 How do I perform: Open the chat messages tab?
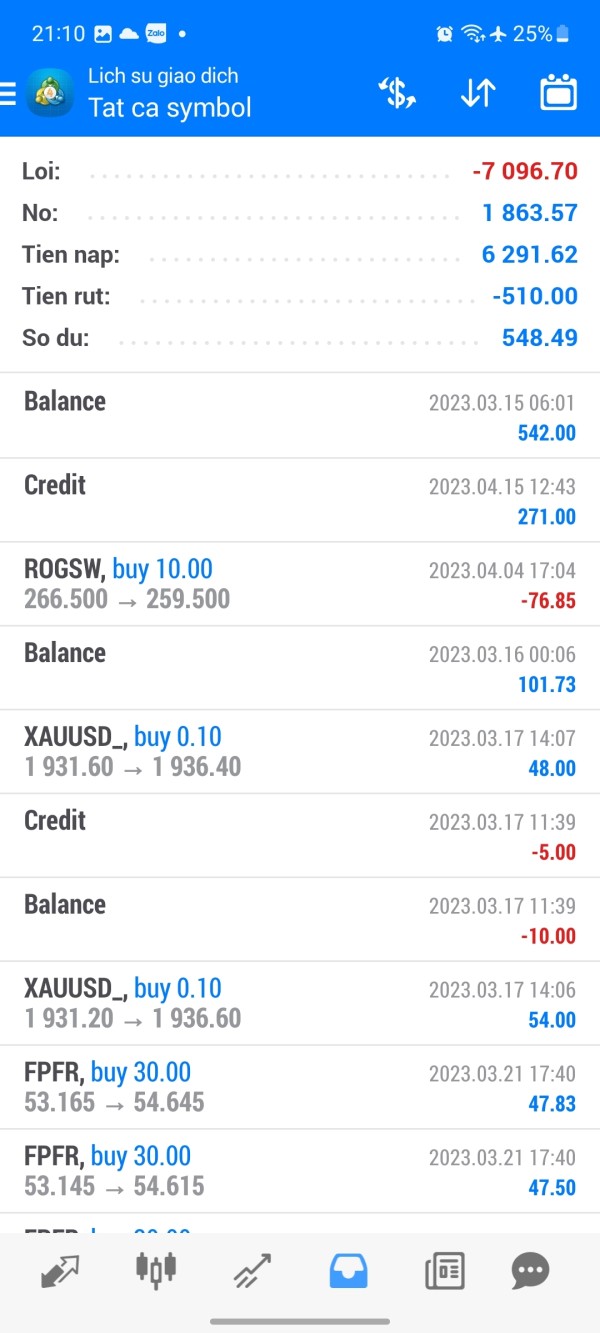pos(530,1271)
